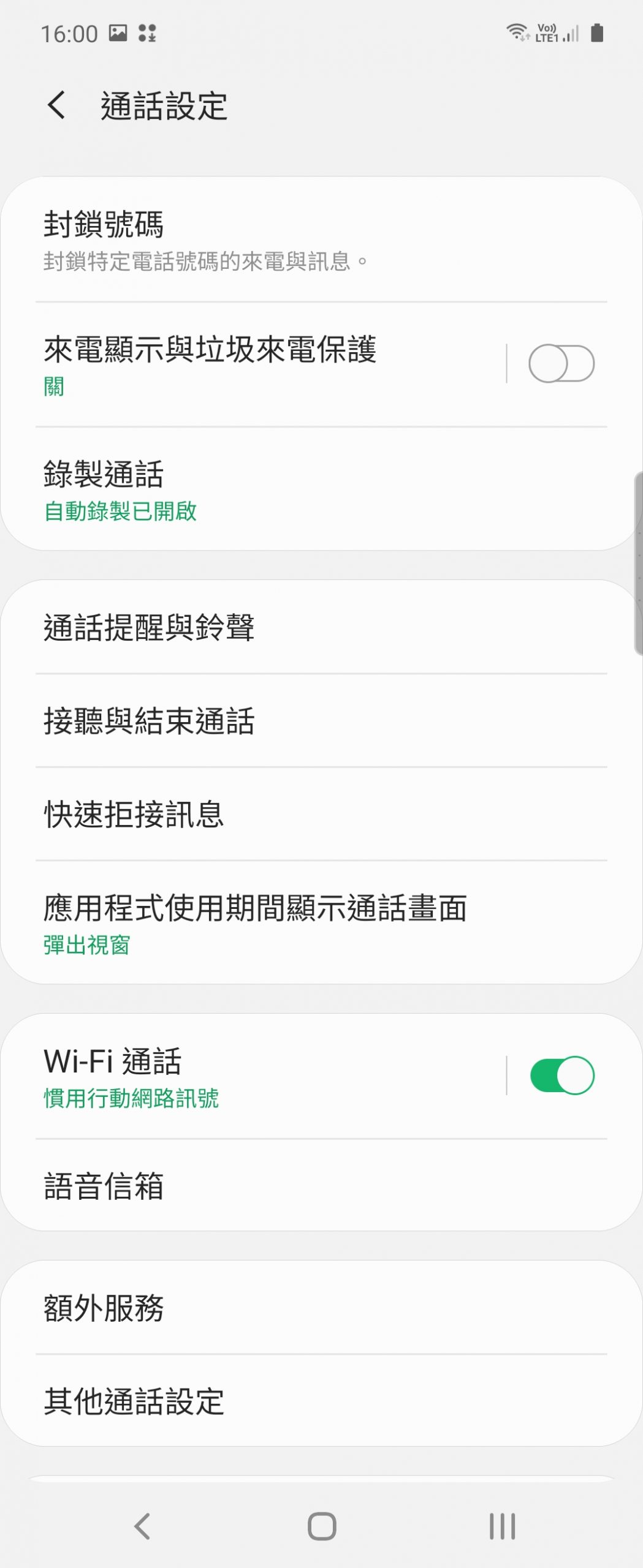The height and width of the screenshot is (1568, 643).
Task: Open 其他通話設定
Action: [321, 1401]
